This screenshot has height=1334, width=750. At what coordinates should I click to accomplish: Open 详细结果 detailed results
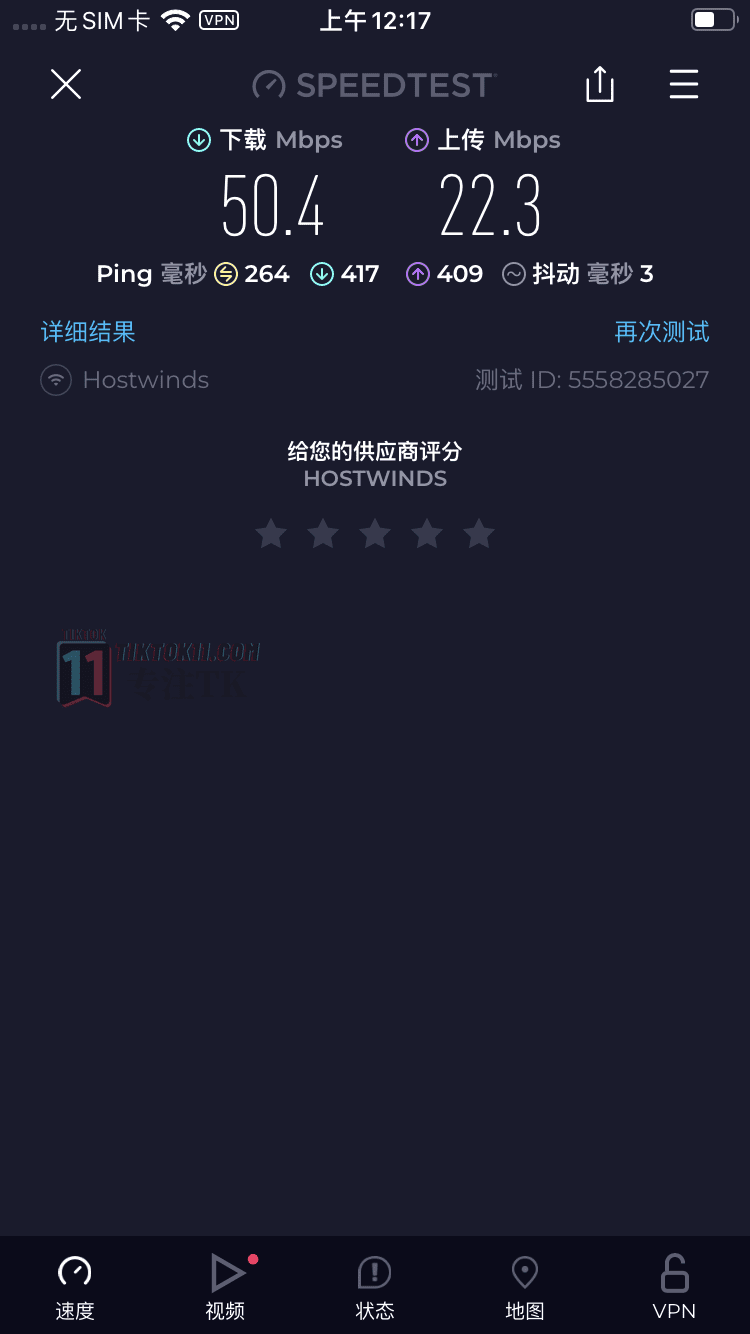(x=88, y=332)
